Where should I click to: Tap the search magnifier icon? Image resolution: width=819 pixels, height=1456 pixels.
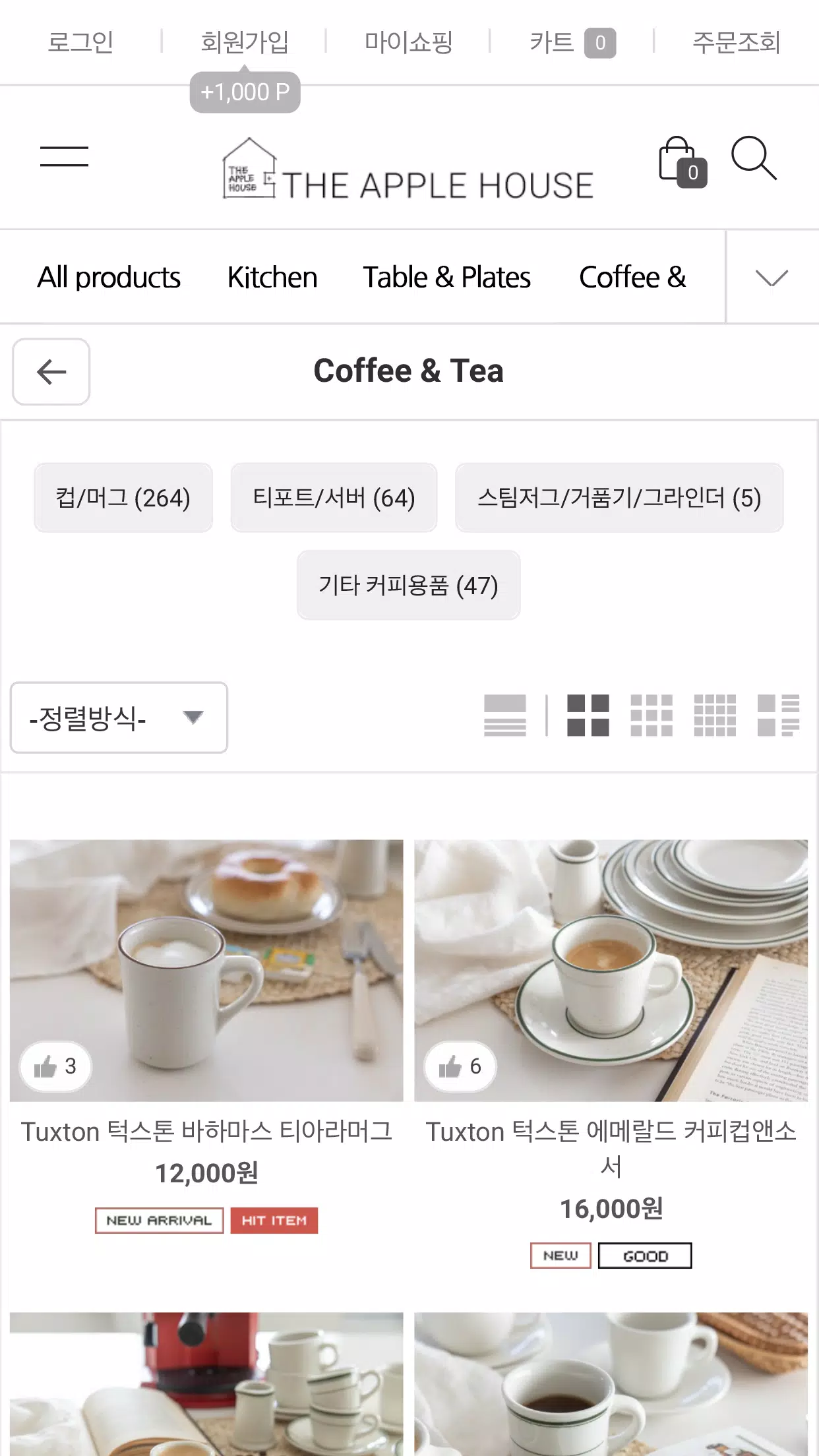pos(754,158)
